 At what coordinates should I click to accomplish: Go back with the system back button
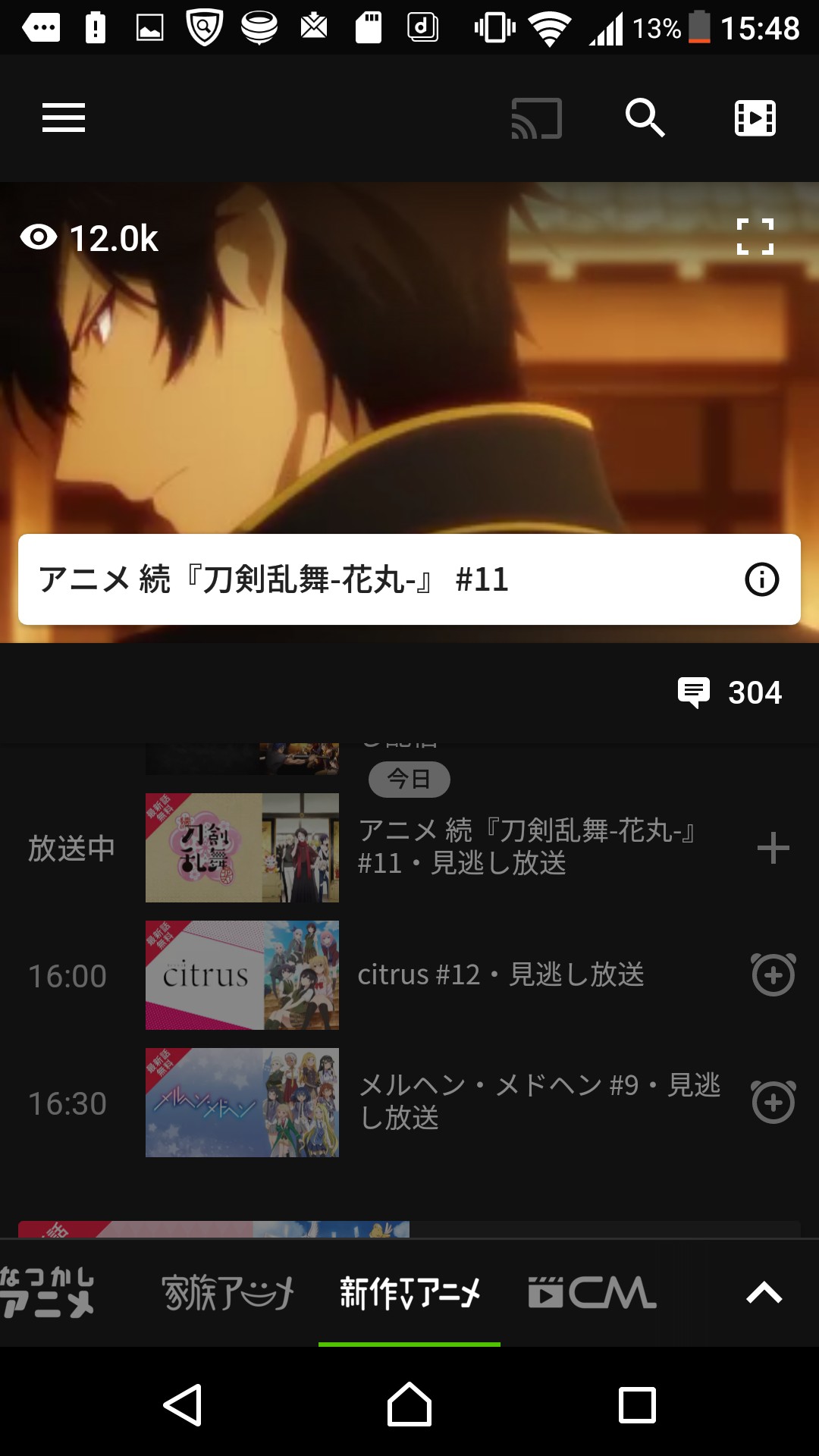(x=183, y=1405)
